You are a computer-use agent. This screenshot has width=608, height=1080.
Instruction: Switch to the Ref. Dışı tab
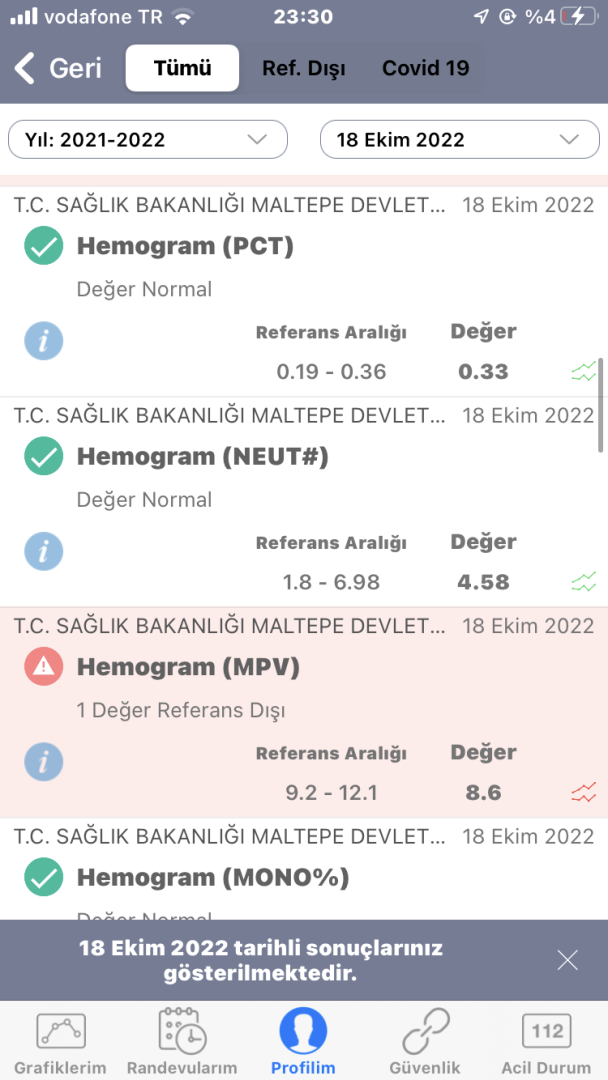303,68
